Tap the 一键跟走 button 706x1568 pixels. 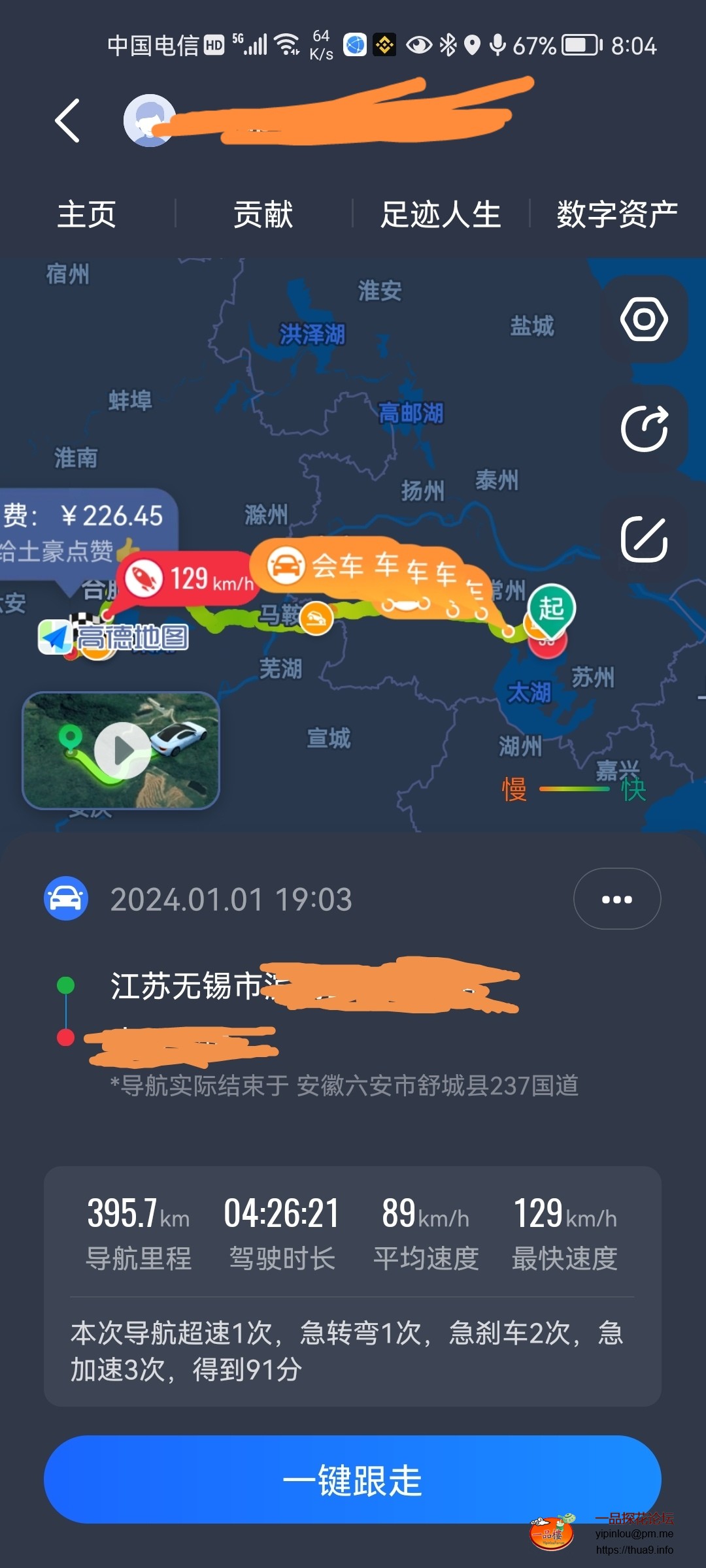[x=352, y=1480]
